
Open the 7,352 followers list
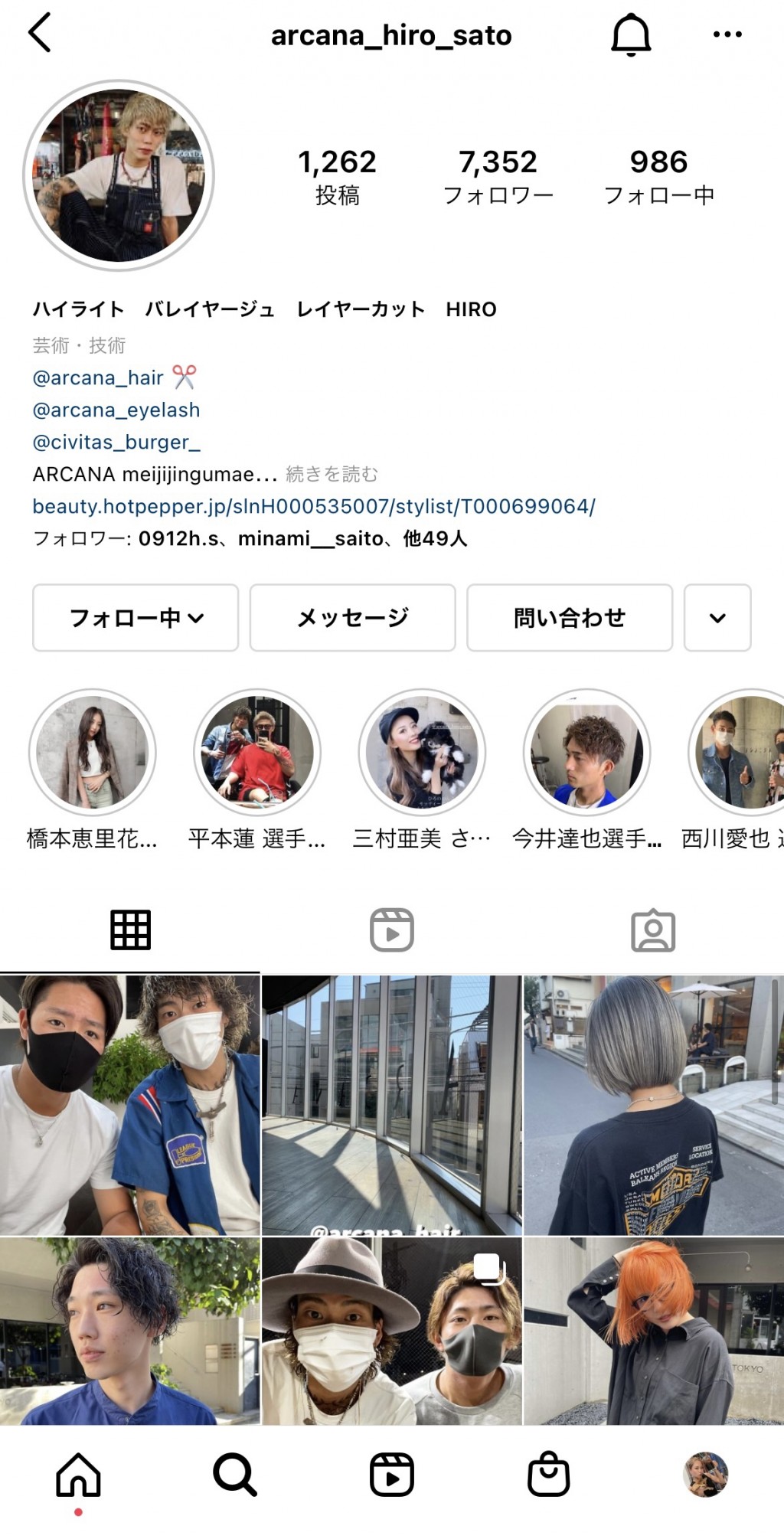[498, 176]
